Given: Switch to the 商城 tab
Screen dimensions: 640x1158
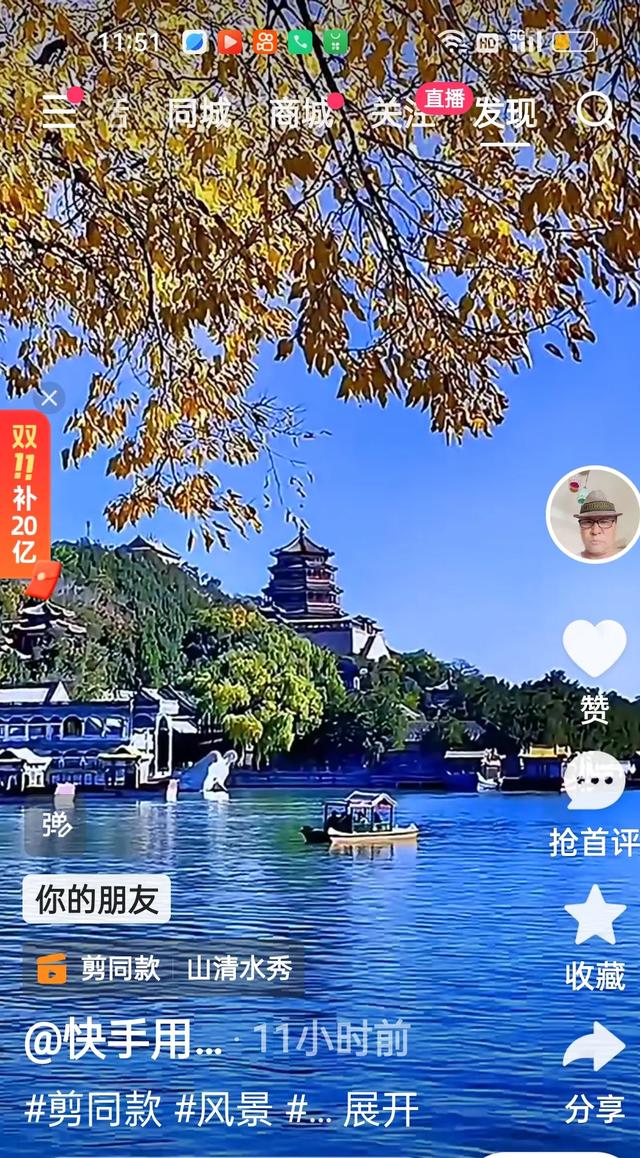Looking at the screenshot, I should (302, 113).
